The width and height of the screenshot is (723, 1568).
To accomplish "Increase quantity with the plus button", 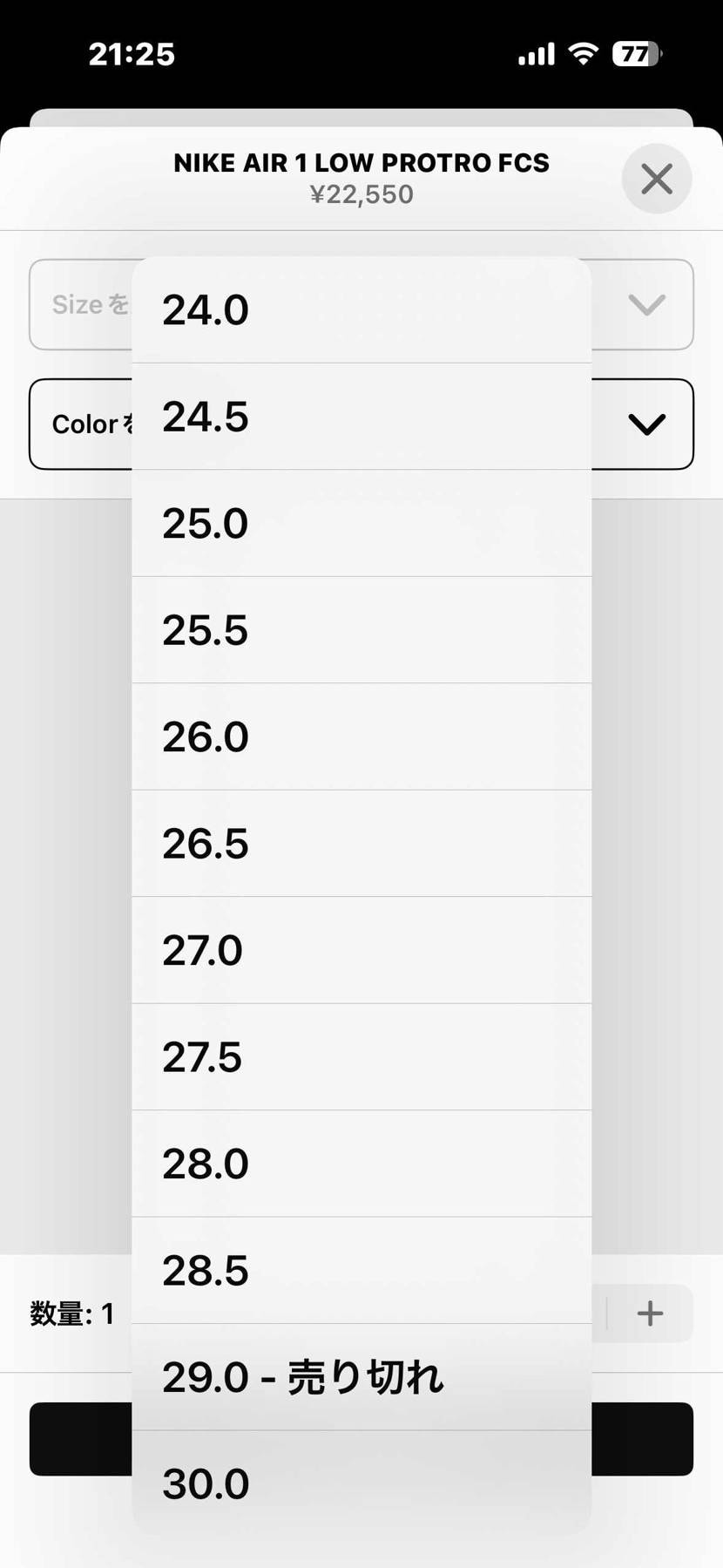I will tap(650, 1313).
